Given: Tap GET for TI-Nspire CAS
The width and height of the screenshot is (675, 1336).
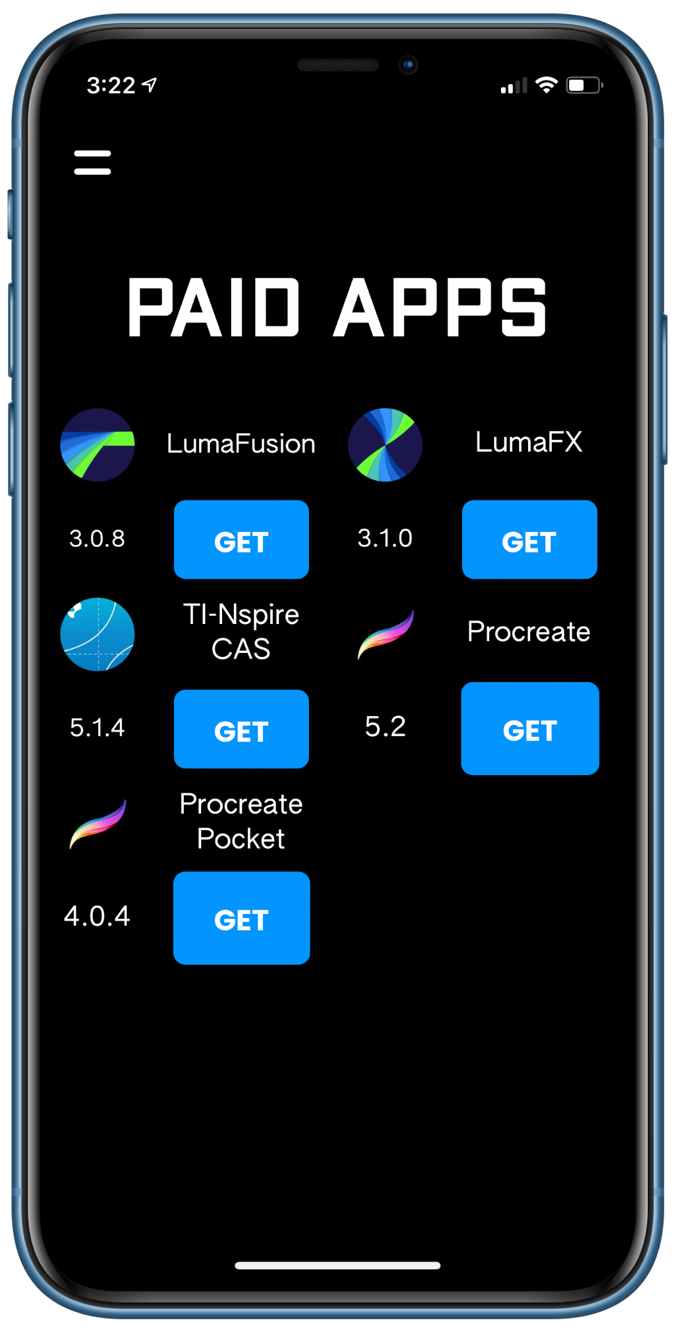Looking at the screenshot, I should point(241,730).
